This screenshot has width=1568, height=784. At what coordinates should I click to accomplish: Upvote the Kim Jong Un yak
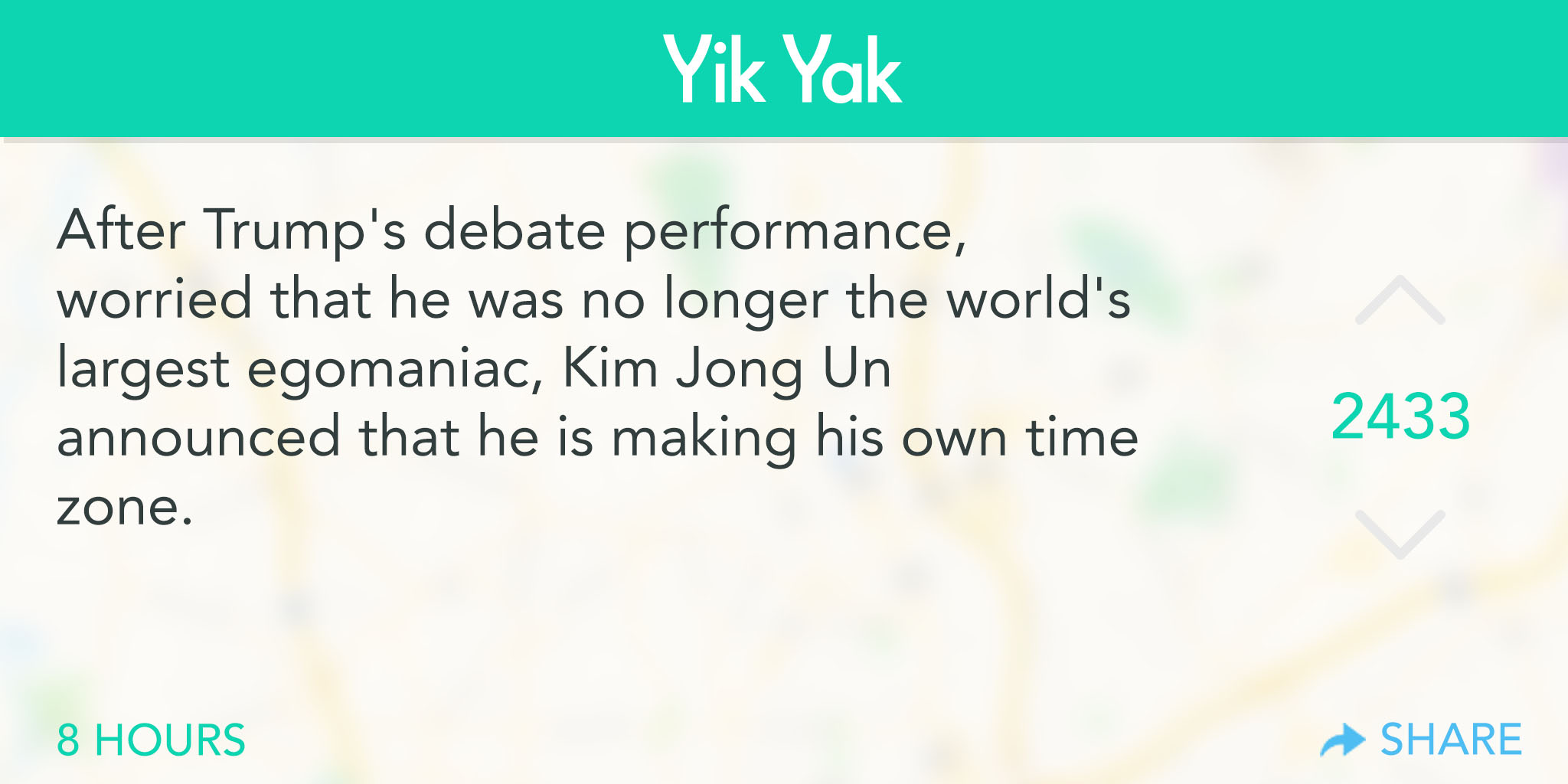pos(1400,301)
